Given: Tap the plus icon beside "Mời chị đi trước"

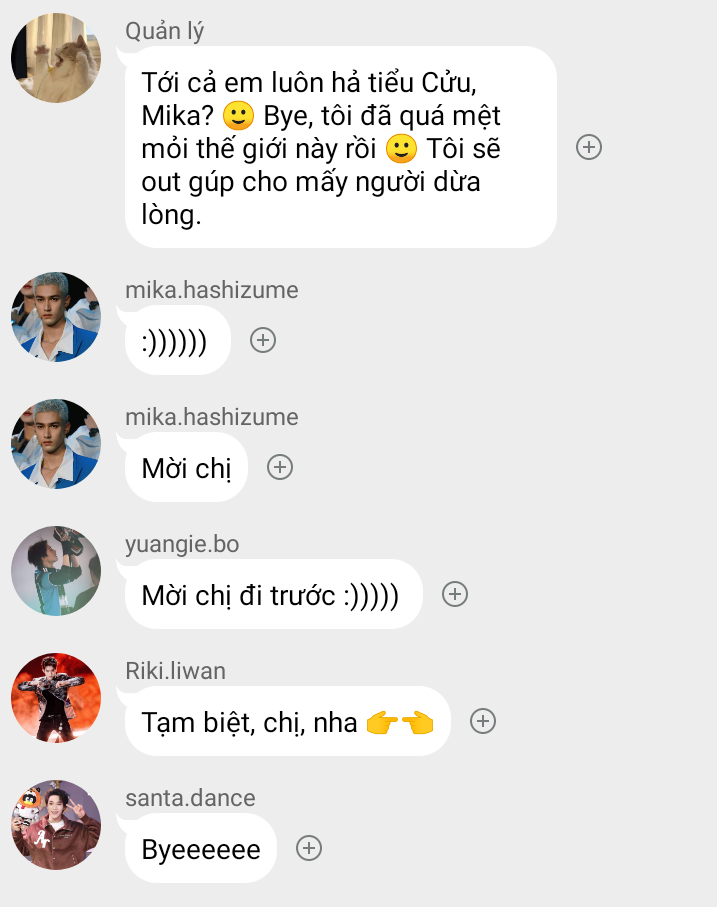Looking at the screenshot, I should tap(455, 594).
